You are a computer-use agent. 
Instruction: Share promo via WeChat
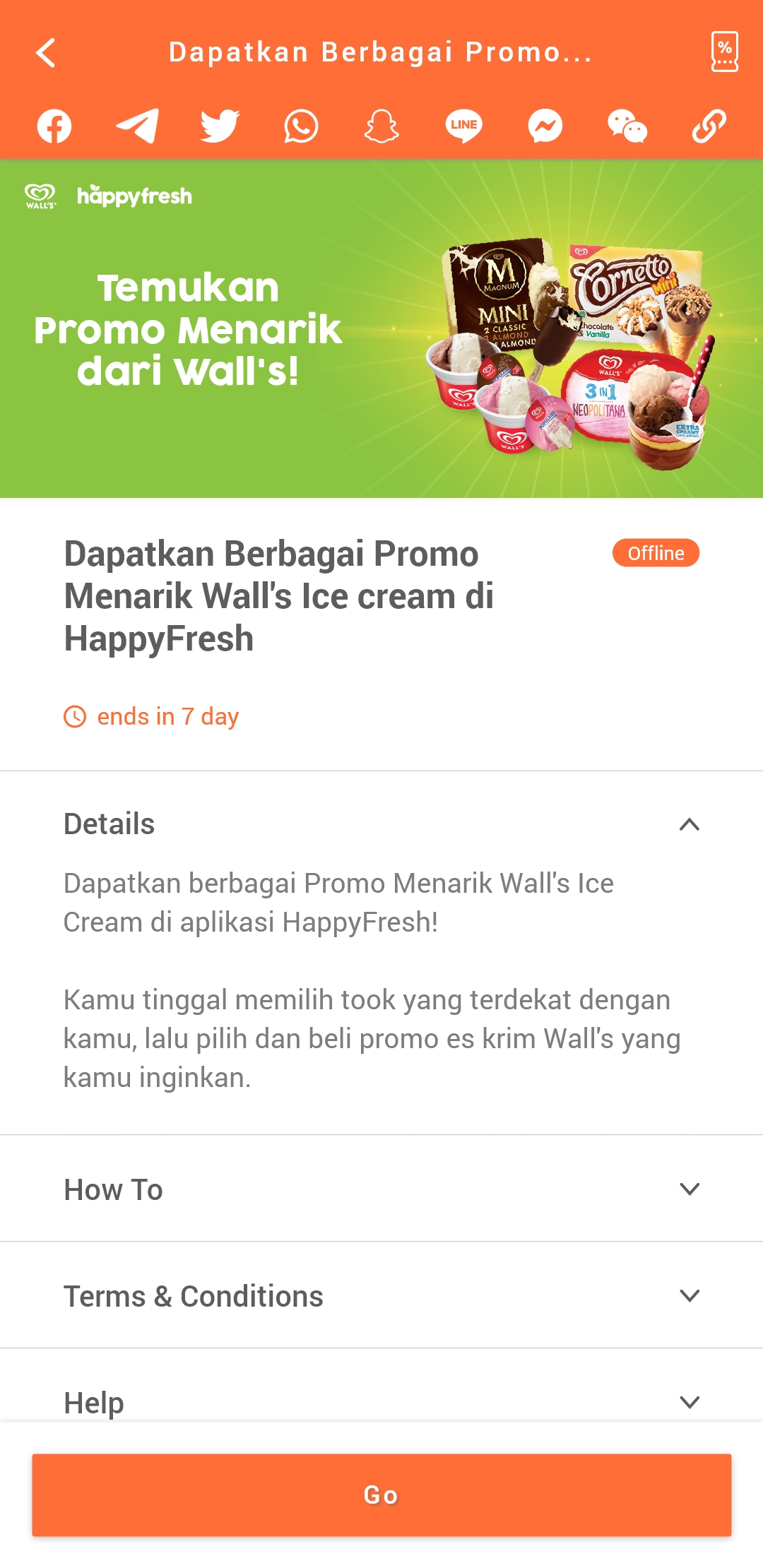(627, 126)
